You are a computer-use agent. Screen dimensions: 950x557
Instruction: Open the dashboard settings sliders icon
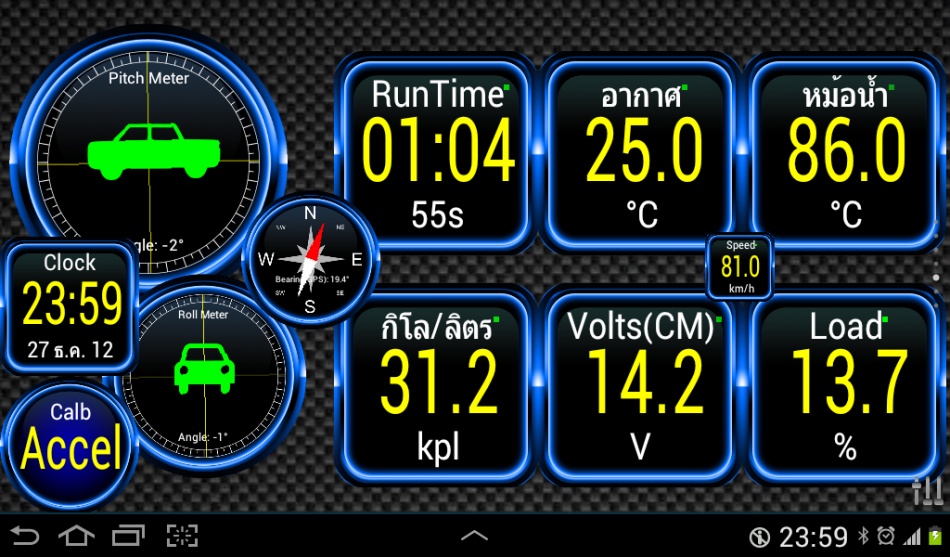(x=927, y=489)
